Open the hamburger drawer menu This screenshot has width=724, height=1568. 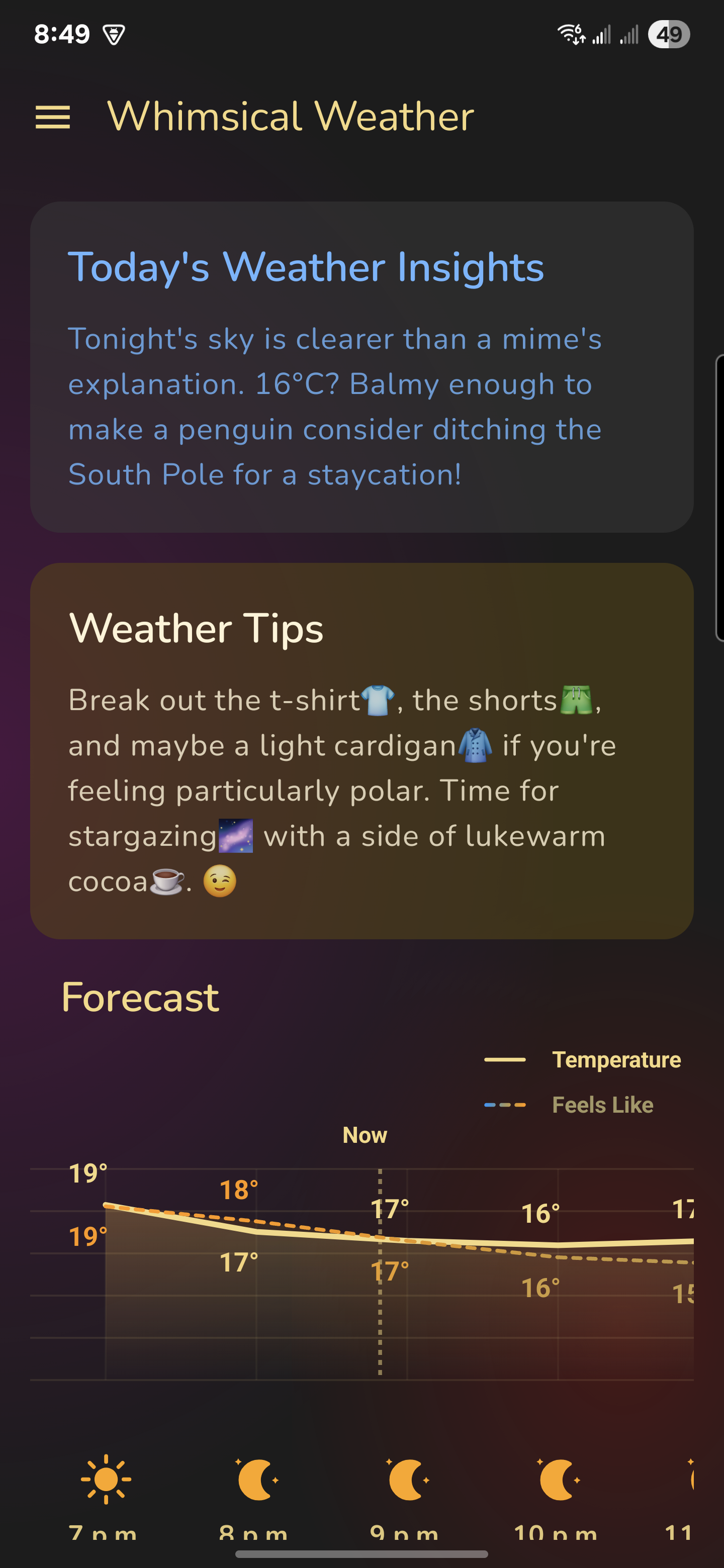[53, 117]
